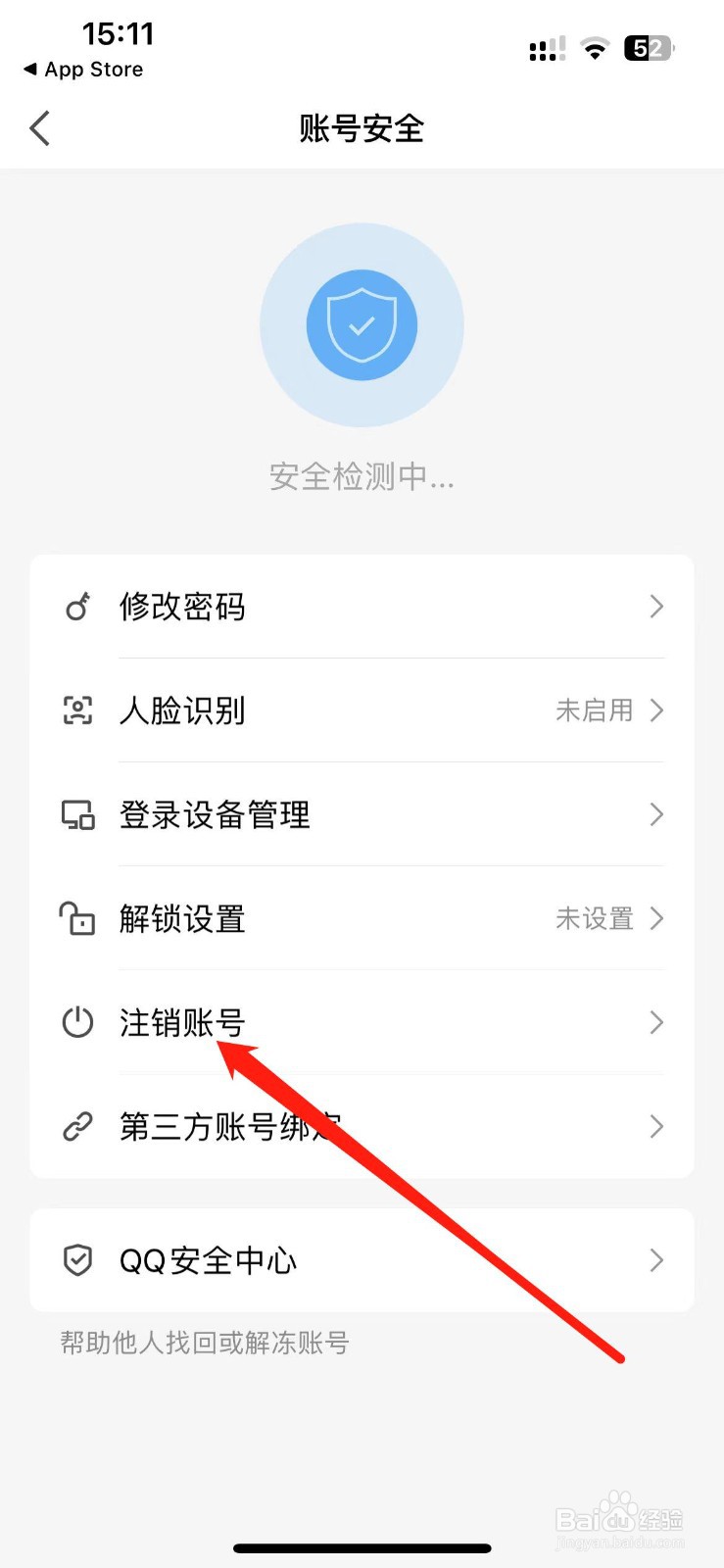The width and height of the screenshot is (724, 1568).
Task: Tap the shield icon beside QQ安全中心
Action: point(76,1261)
